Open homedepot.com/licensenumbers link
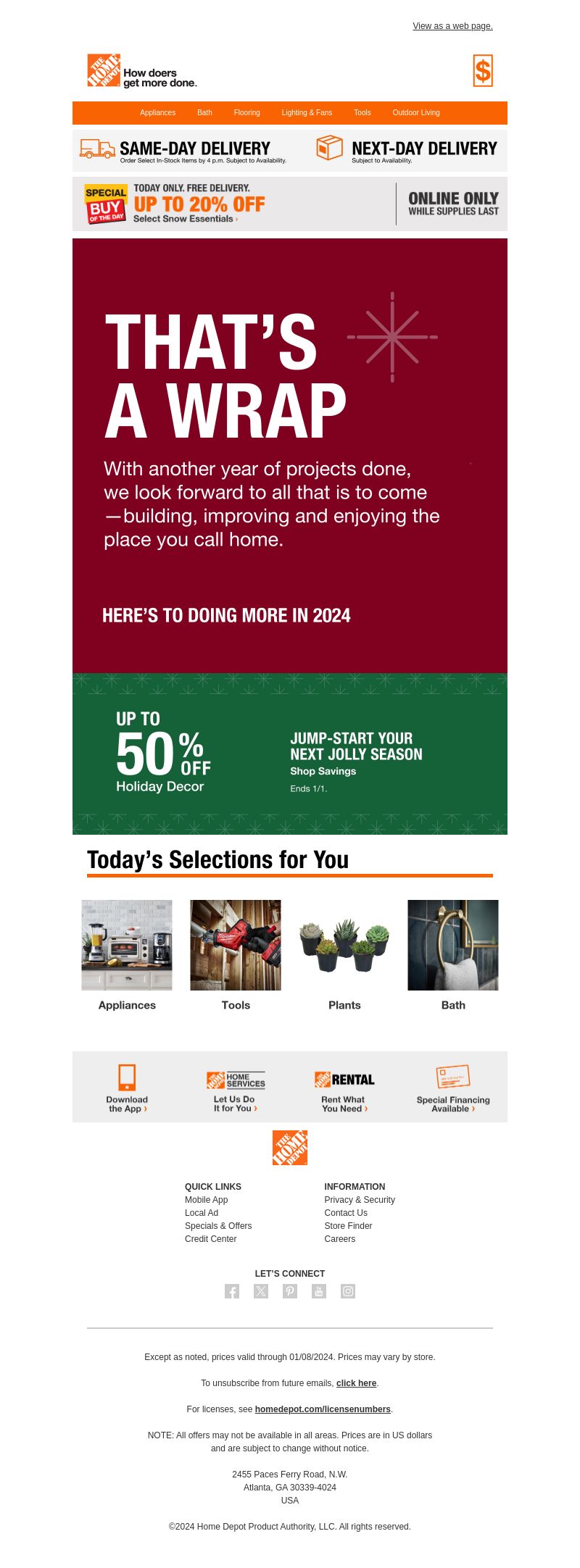This screenshot has height=1568, width=580. tap(323, 1409)
